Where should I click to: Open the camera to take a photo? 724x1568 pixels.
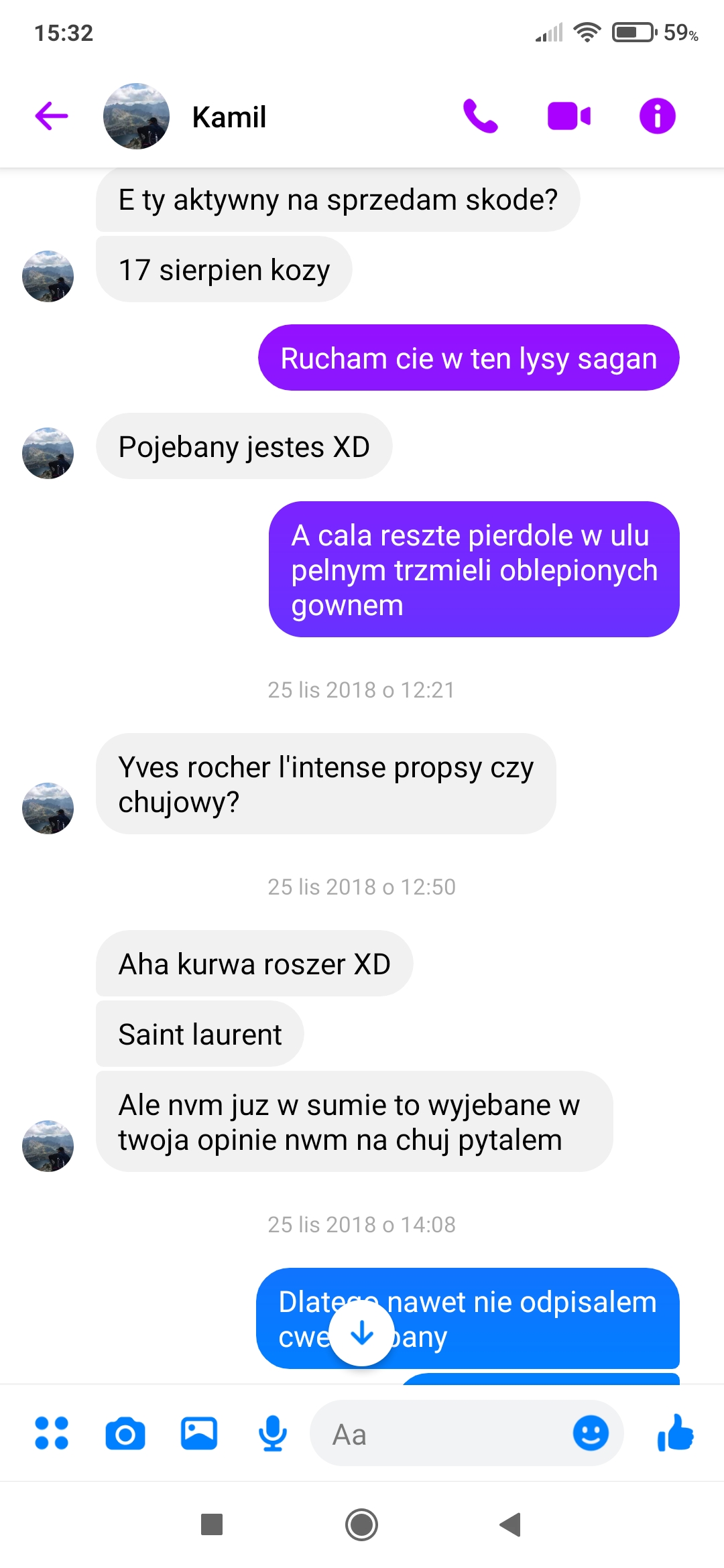point(125,1434)
